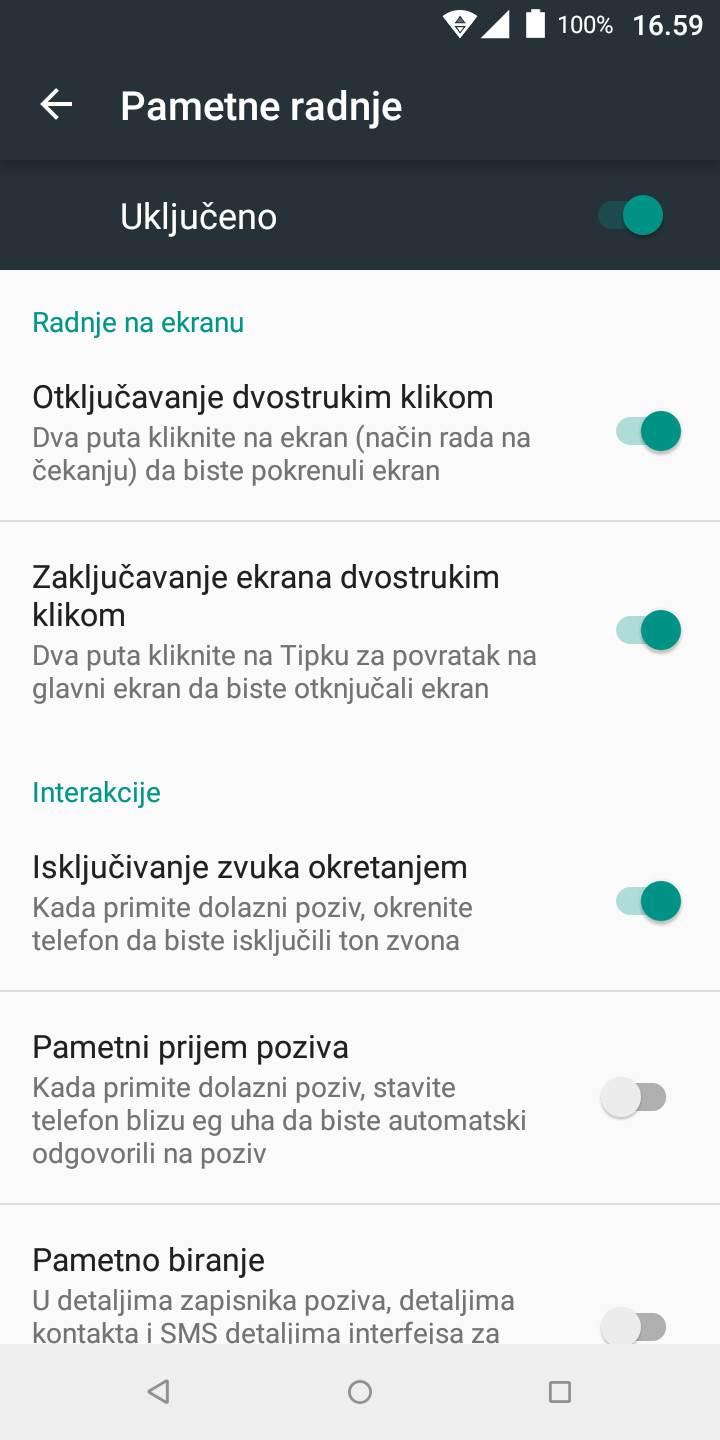Select the Pametne radnje title text

click(x=260, y=106)
